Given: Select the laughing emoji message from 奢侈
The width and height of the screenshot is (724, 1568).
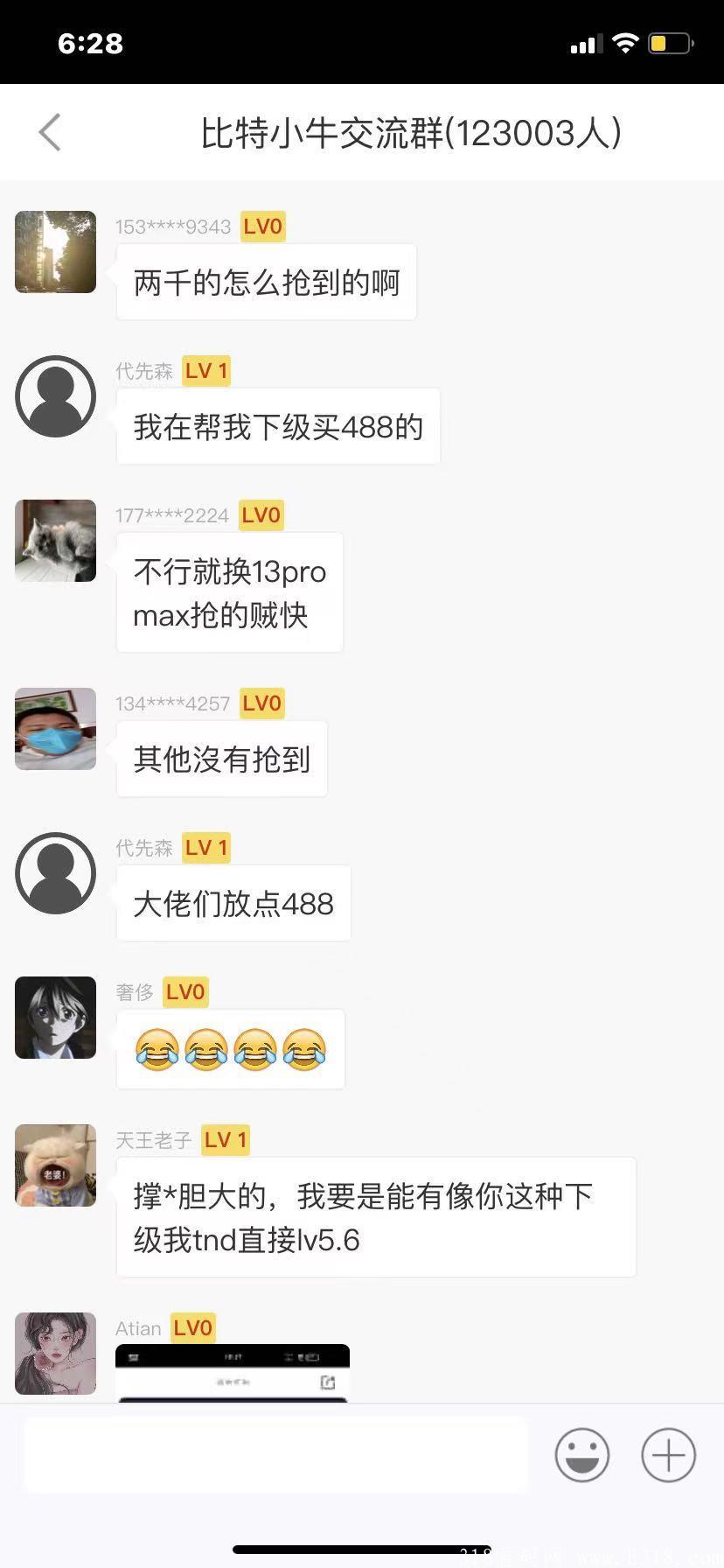Looking at the screenshot, I should coord(230,1049).
